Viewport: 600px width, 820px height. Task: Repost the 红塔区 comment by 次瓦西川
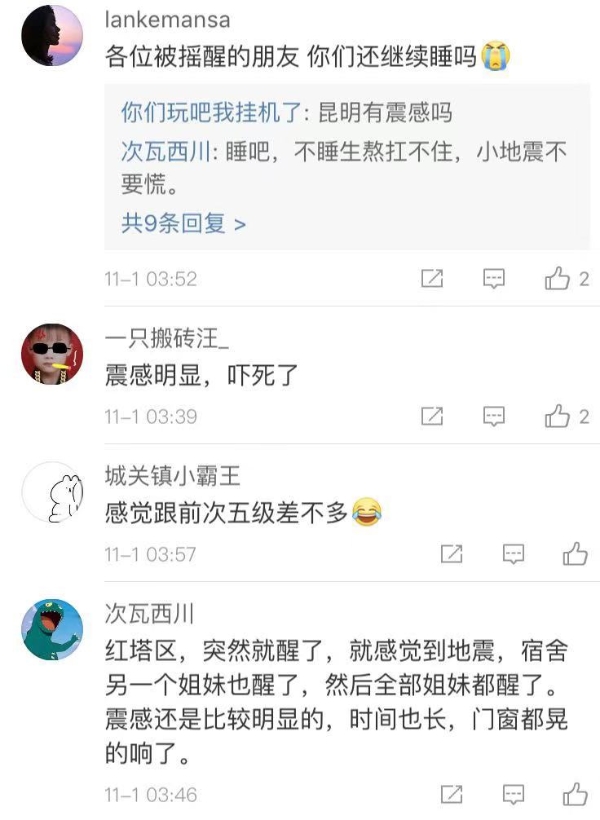coord(452,795)
